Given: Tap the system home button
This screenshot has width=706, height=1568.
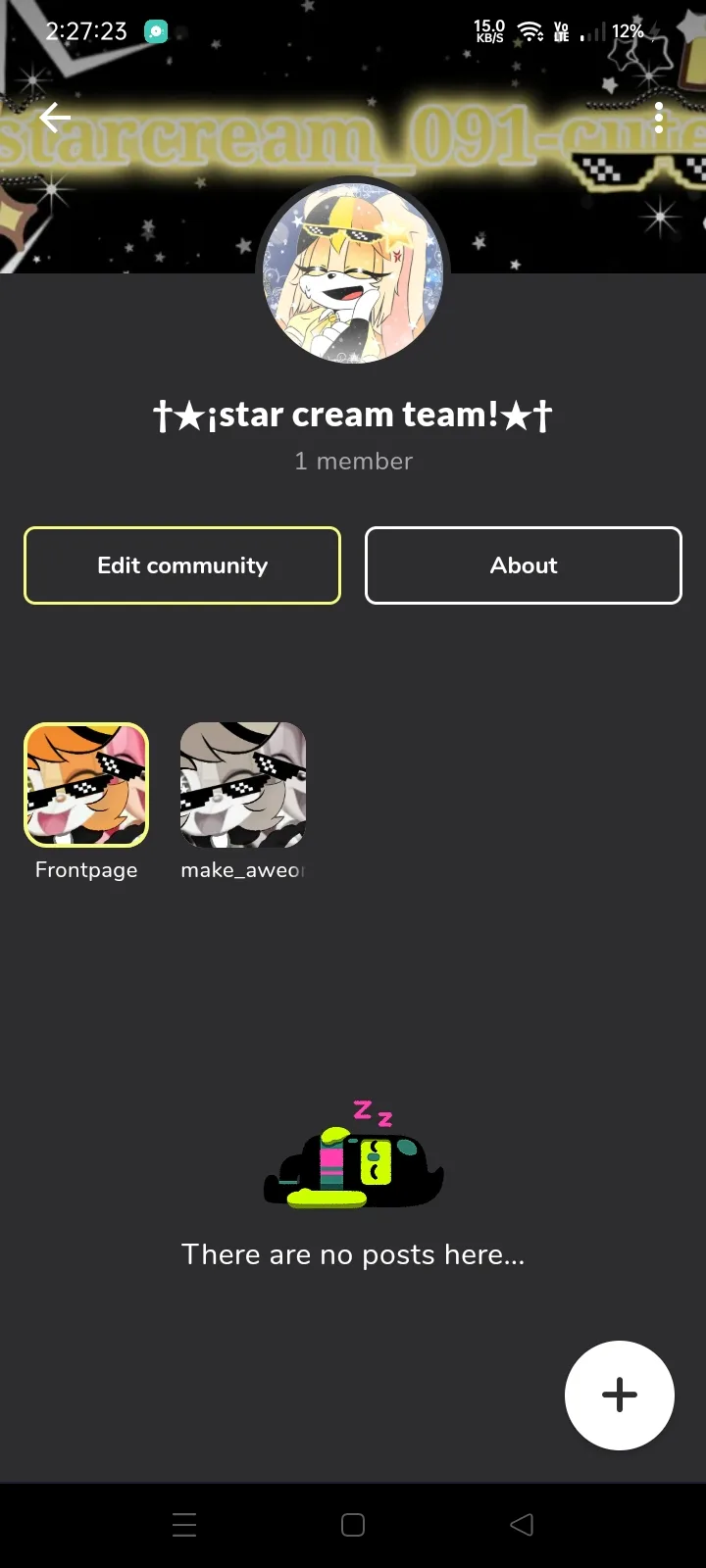Looking at the screenshot, I should [353, 1525].
